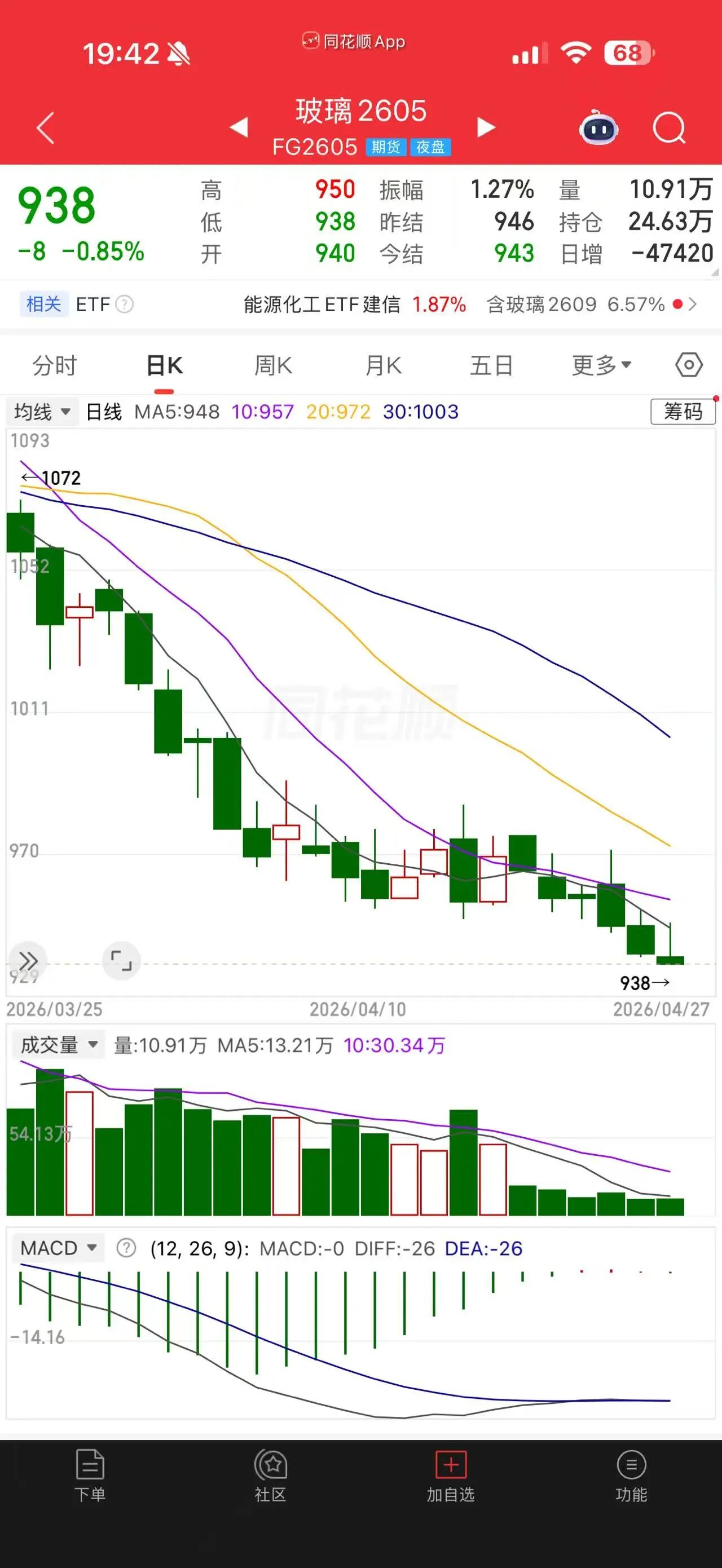
Task: View chart in fullscreen mode
Action: [x=121, y=961]
